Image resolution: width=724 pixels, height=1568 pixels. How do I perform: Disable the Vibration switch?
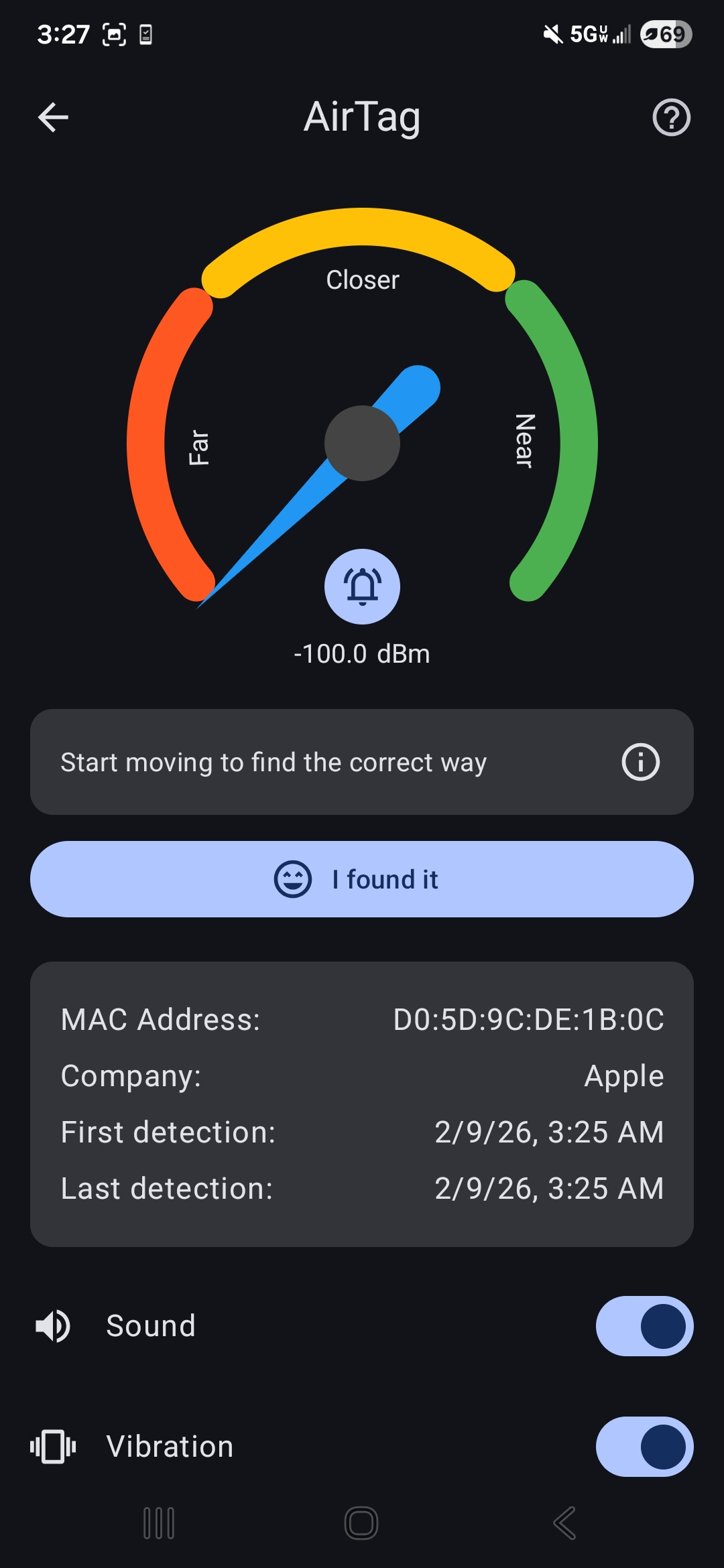click(x=644, y=1447)
